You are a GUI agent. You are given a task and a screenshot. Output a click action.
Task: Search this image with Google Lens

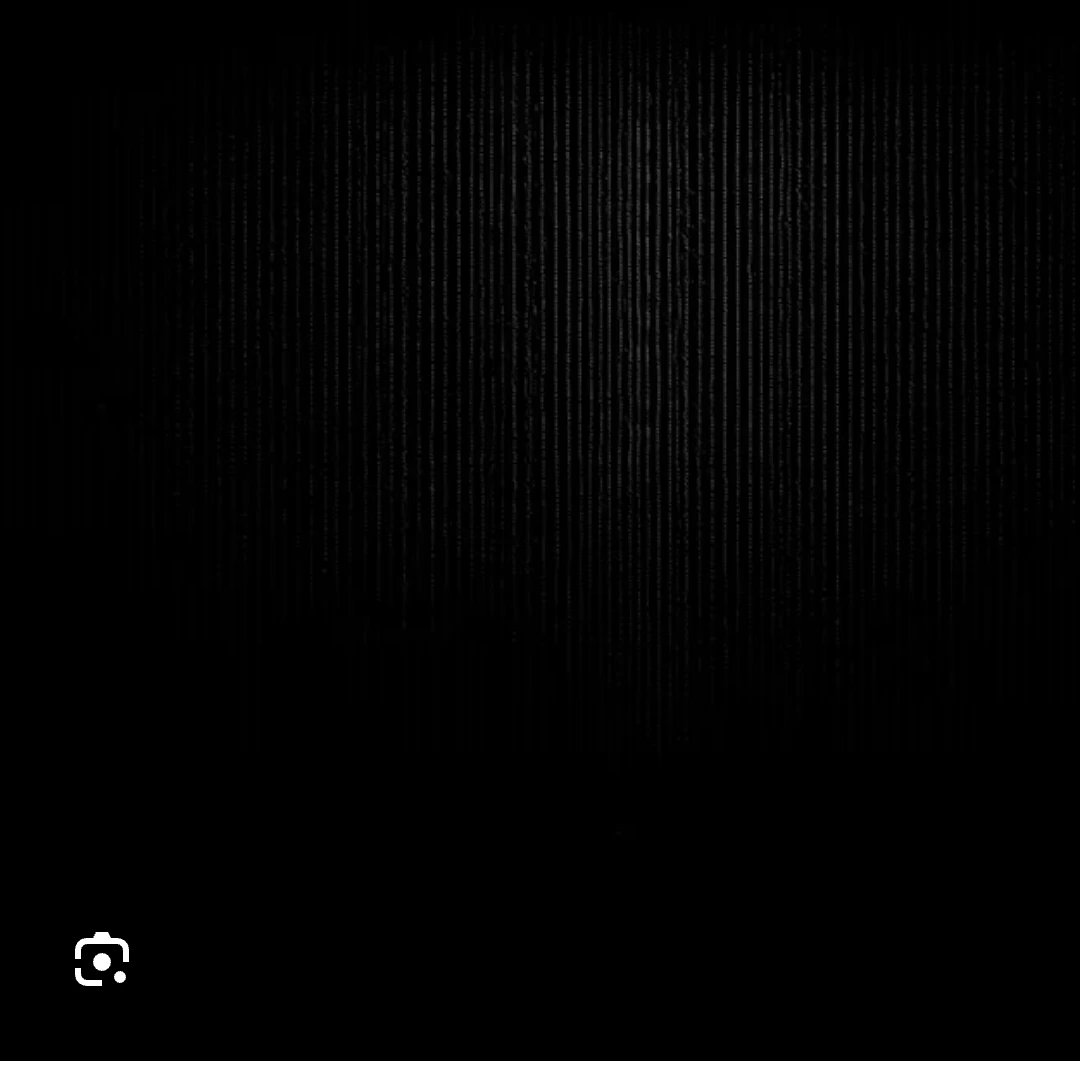(x=102, y=961)
